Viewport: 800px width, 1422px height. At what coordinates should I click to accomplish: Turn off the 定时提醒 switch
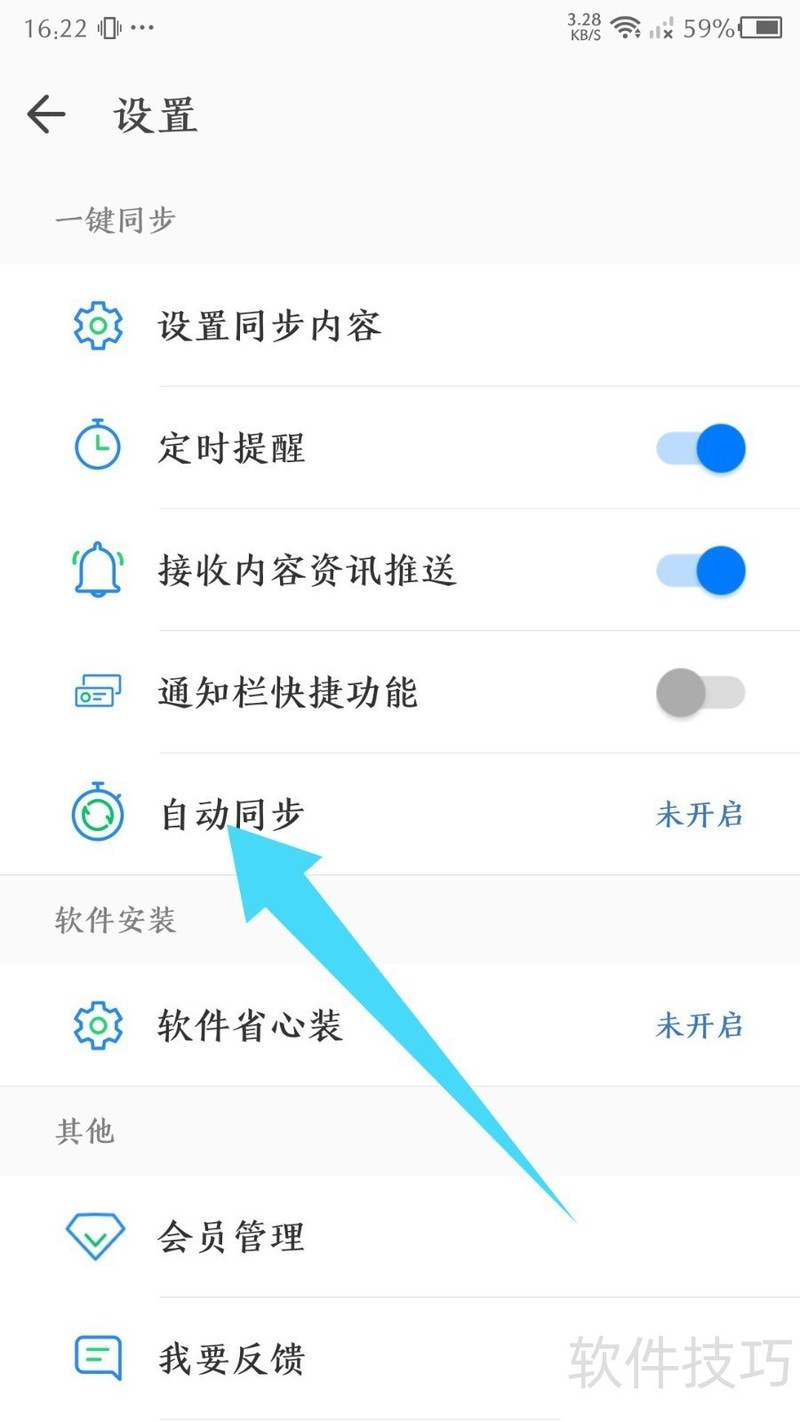click(700, 447)
